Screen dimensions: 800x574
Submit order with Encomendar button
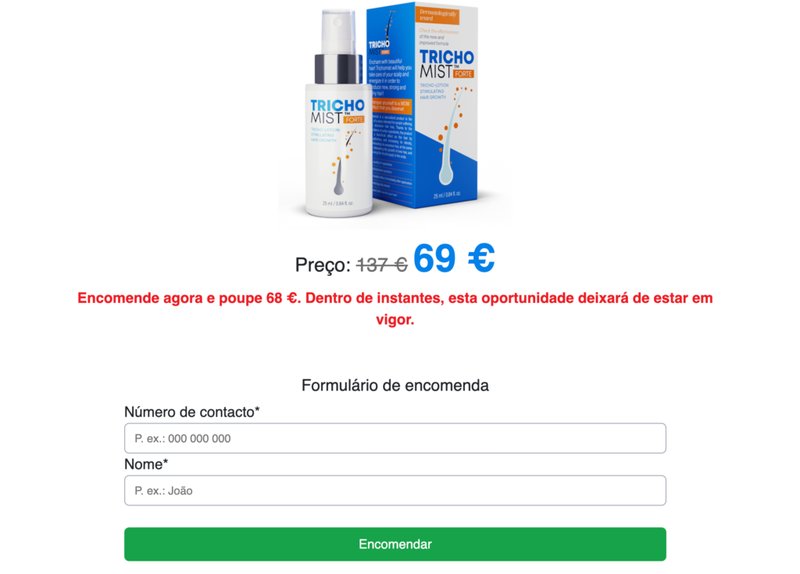coord(395,544)
